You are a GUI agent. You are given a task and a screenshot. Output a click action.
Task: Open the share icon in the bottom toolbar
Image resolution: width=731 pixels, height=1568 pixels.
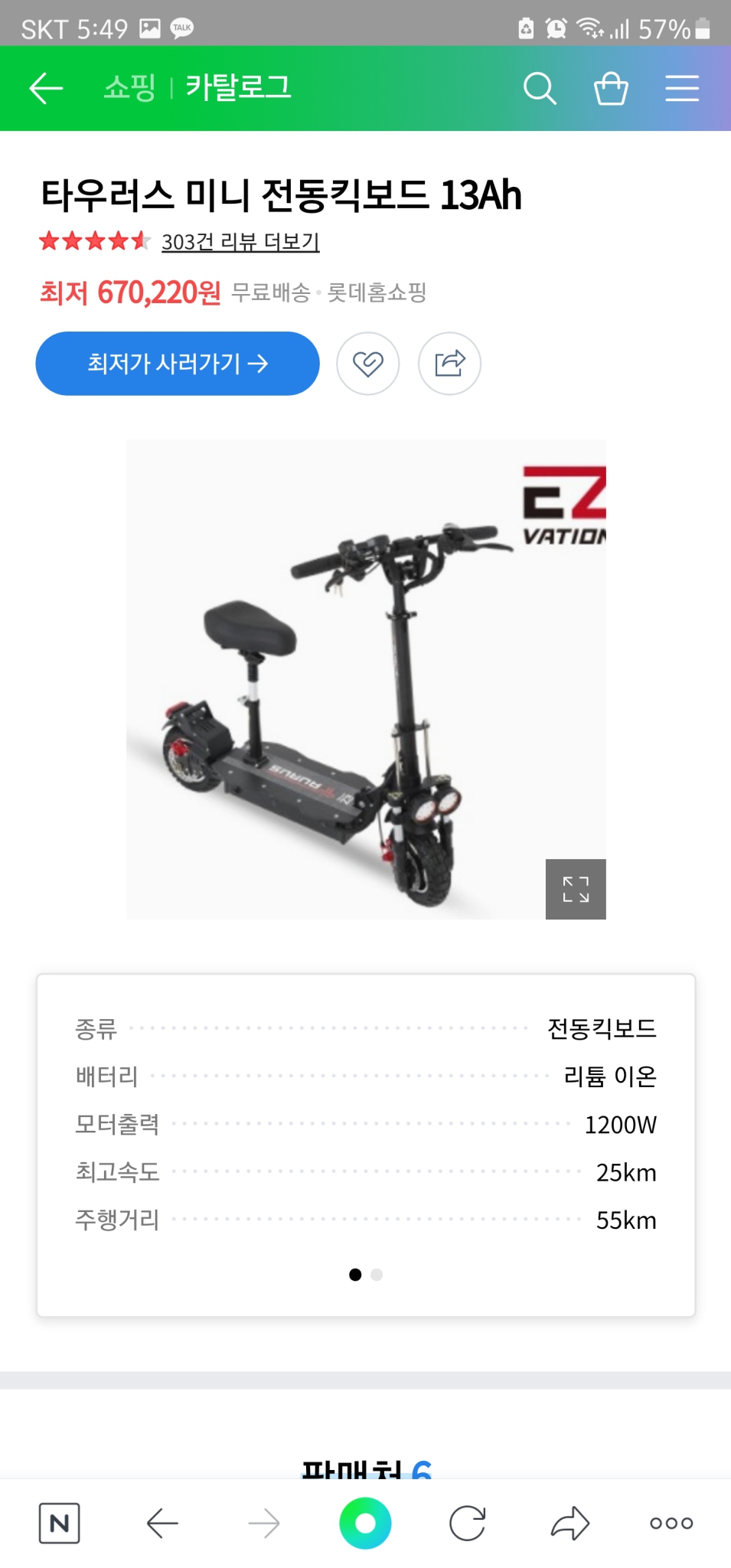pos(569,1522)
